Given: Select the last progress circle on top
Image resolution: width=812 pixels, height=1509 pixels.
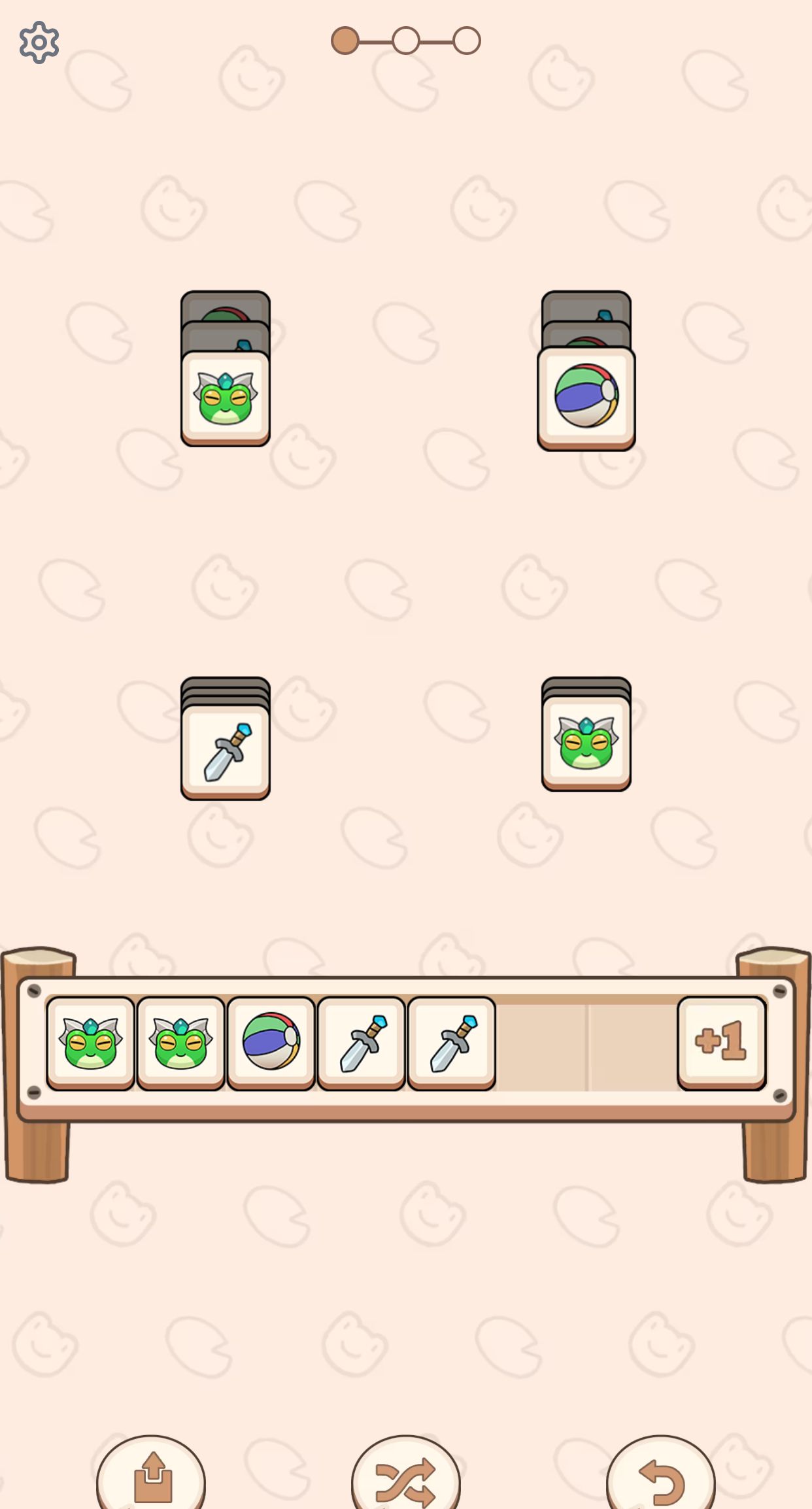Looking at the screenshot, I should [465, 40].
